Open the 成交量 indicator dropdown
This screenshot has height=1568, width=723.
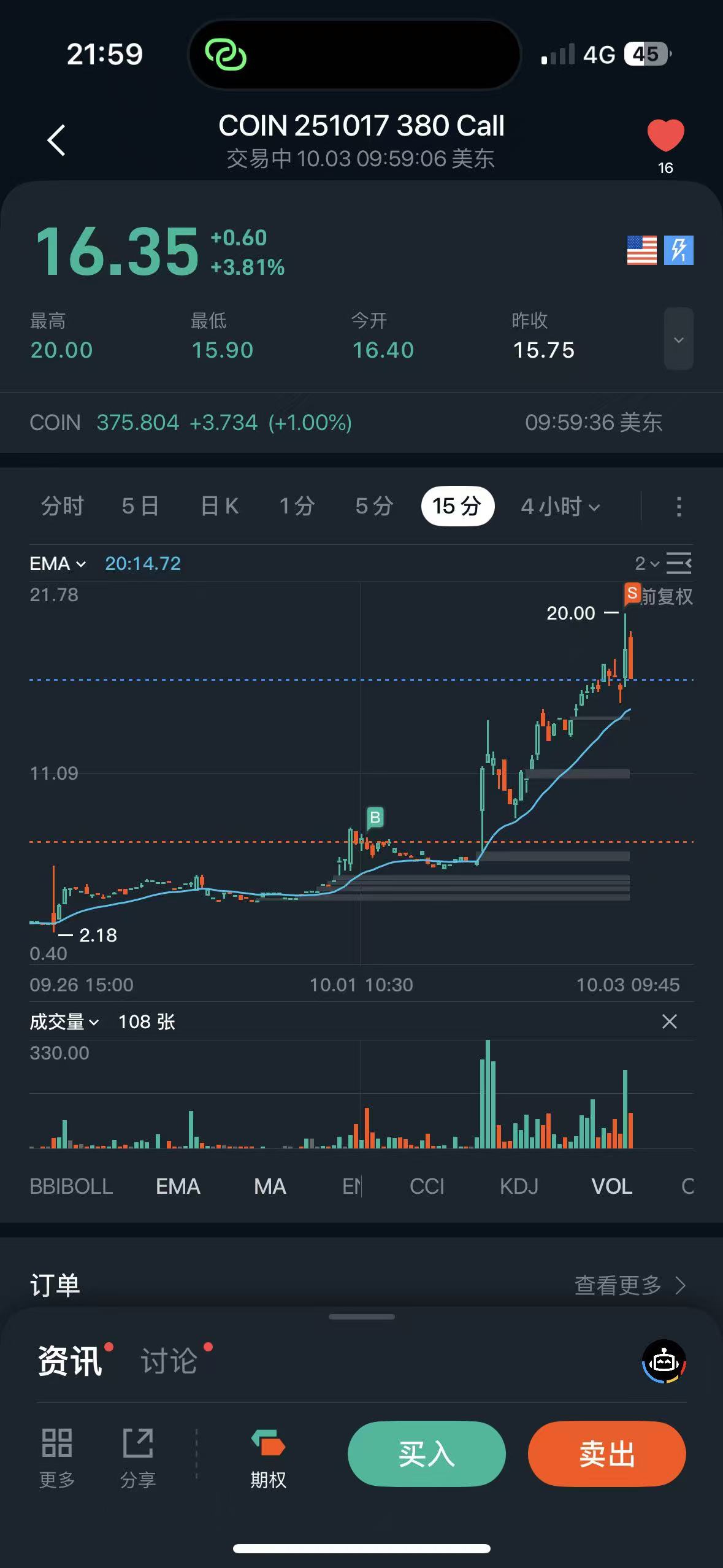click(64, 1021)
